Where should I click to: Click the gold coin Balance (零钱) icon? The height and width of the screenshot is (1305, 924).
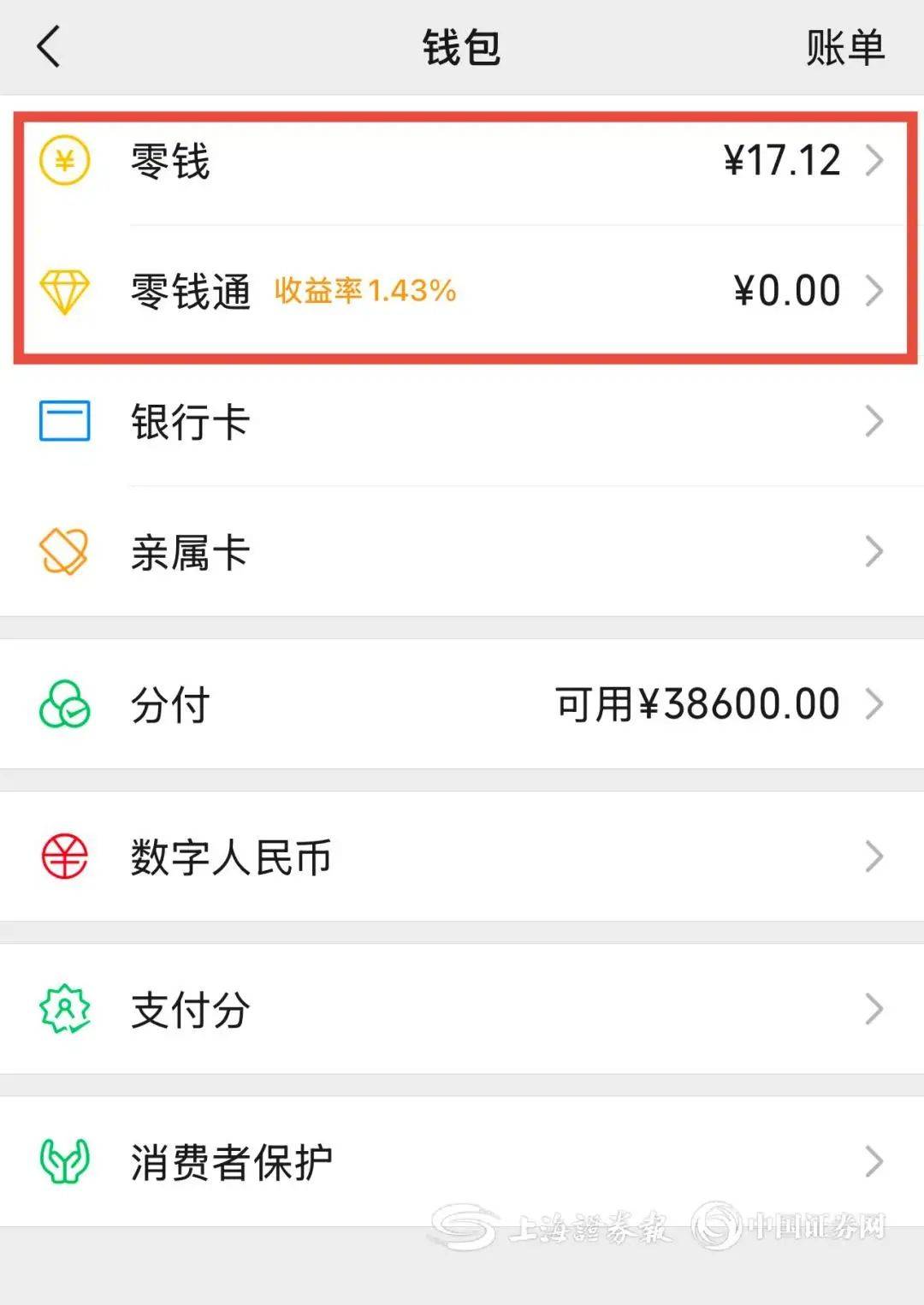(x=64, y=160)
